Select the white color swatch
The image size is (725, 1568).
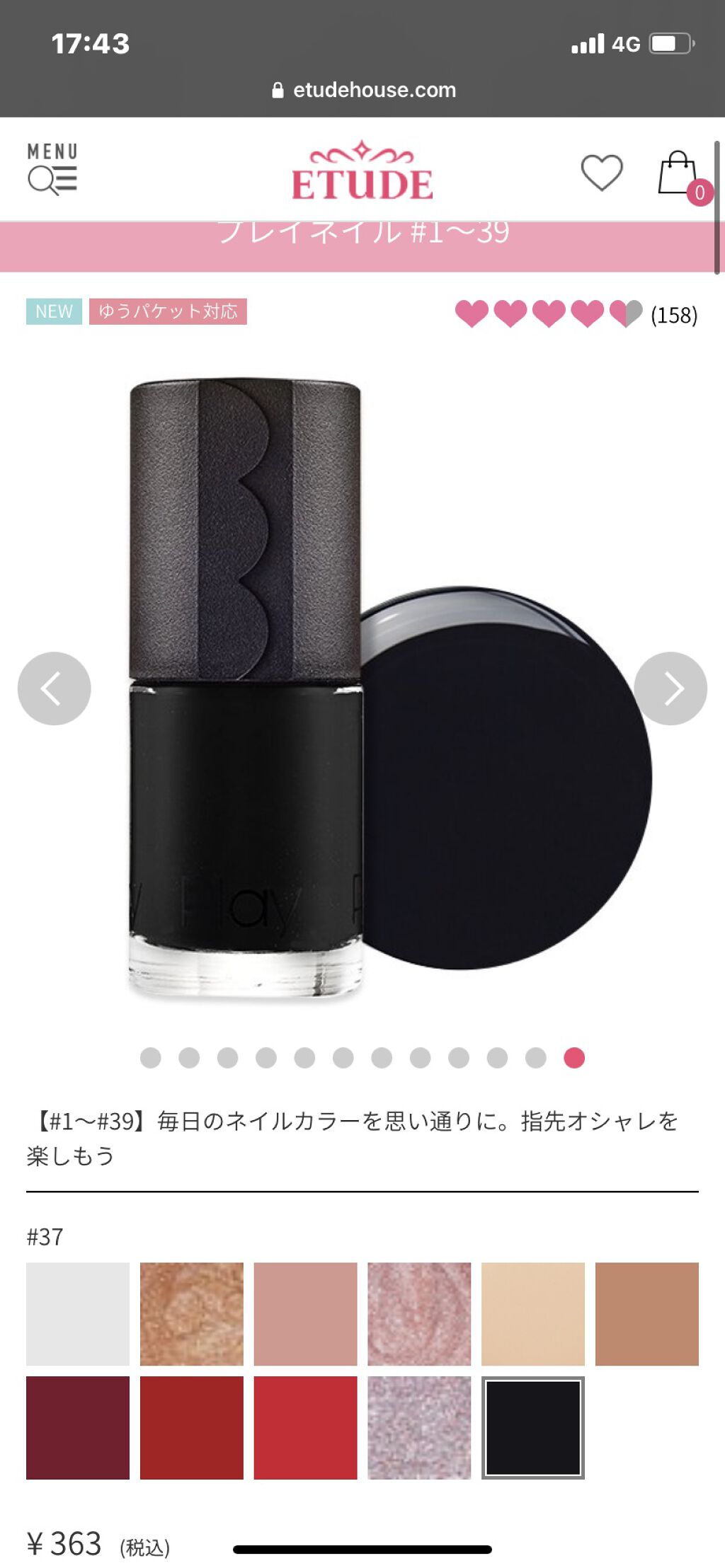pos(78,1314)
